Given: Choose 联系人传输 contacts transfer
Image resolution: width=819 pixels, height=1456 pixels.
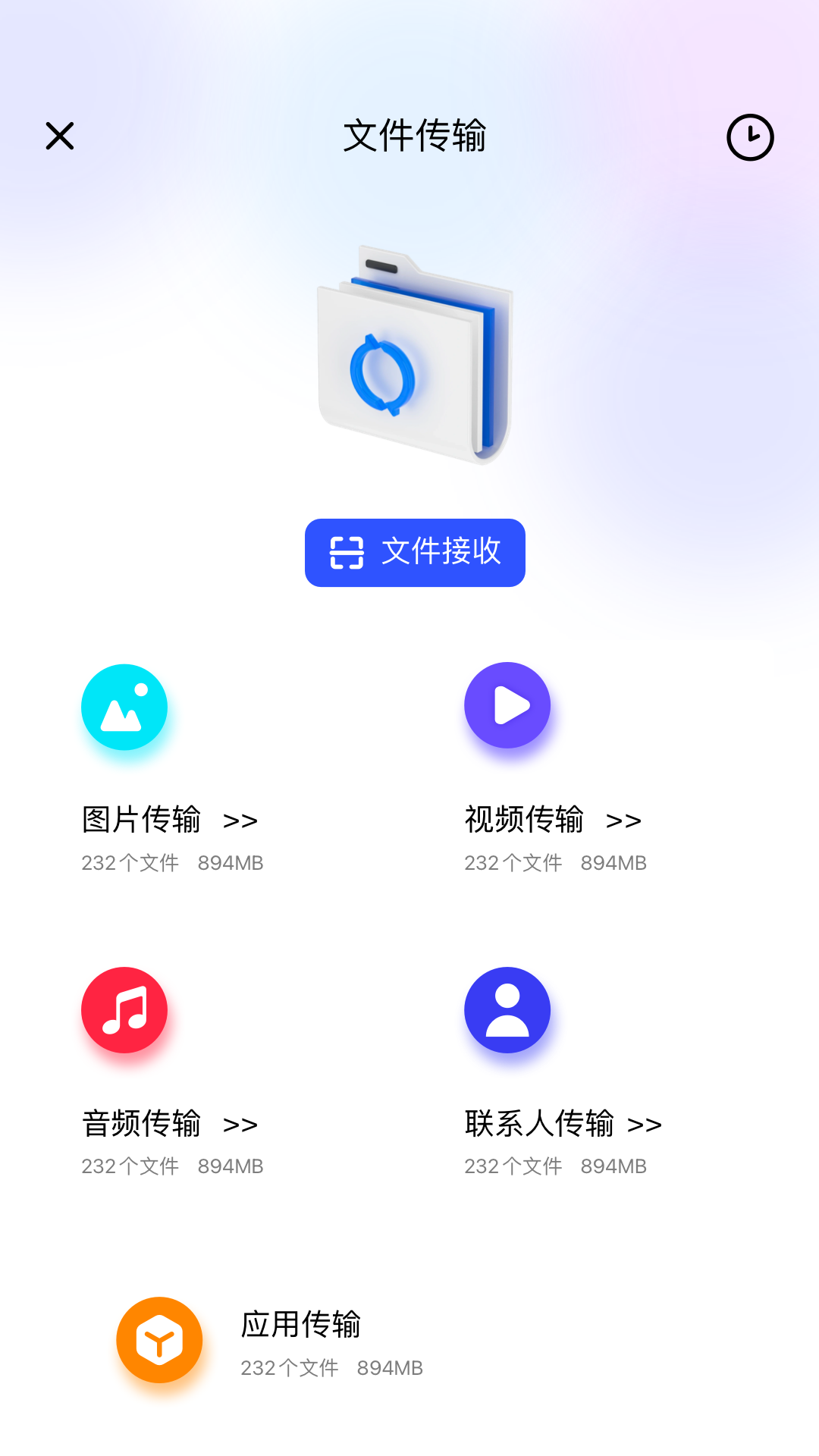Looking at the screenshot, I should [x=563, y=1123].
